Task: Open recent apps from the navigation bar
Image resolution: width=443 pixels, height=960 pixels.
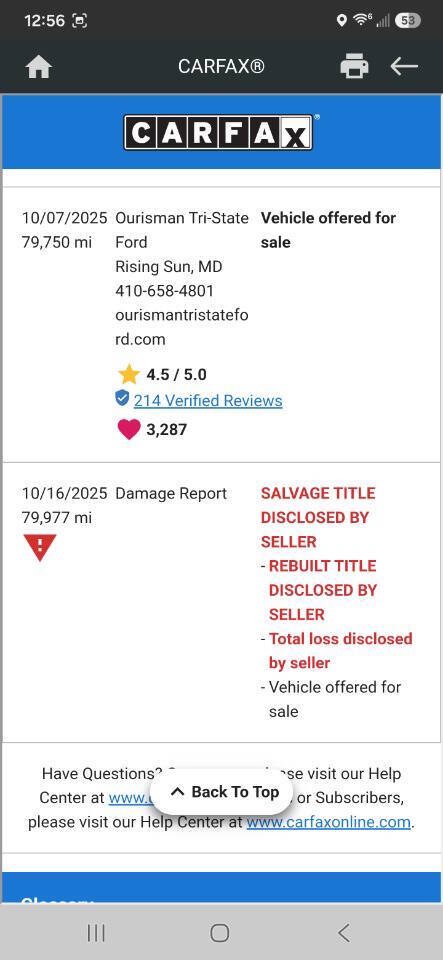Action: coord(96,933)
